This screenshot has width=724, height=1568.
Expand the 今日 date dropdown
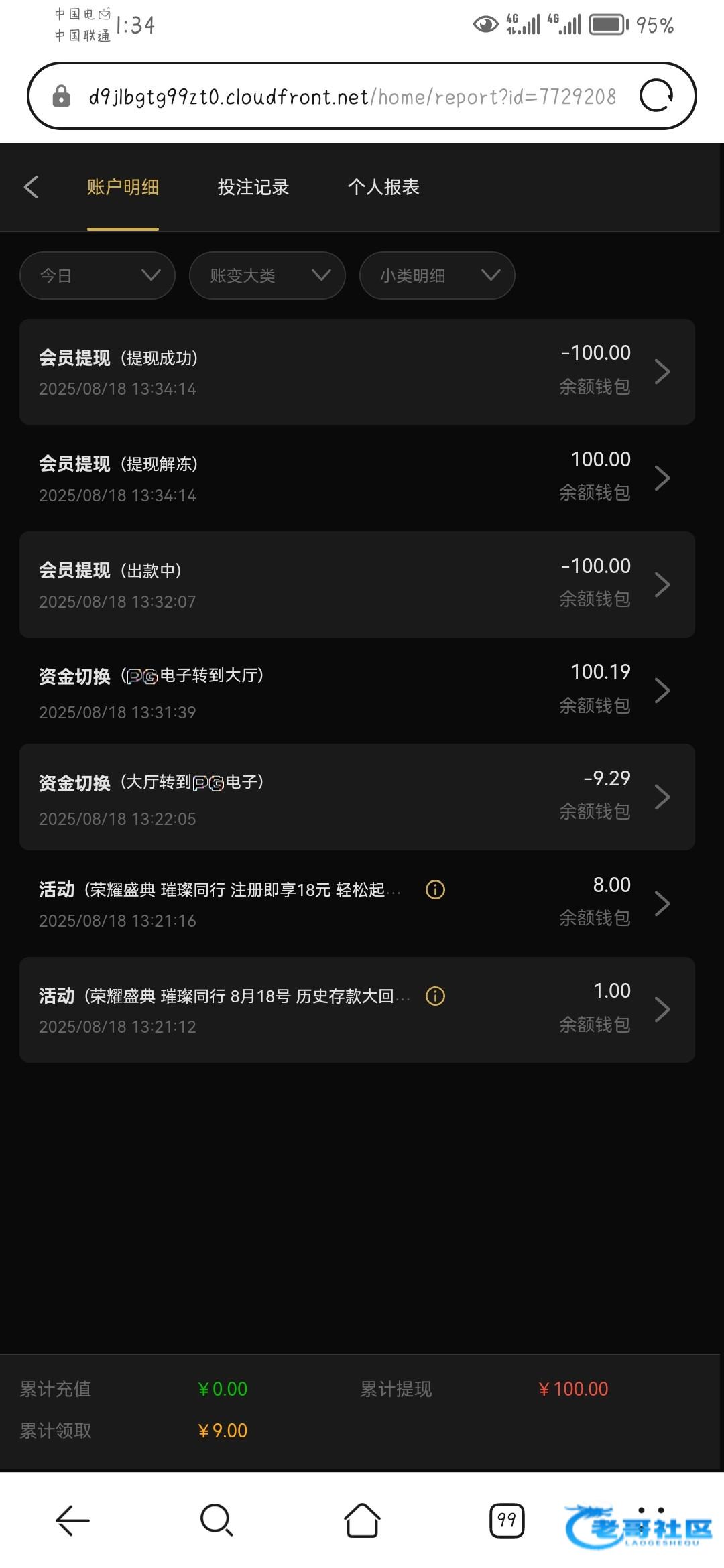coord(97,275)
